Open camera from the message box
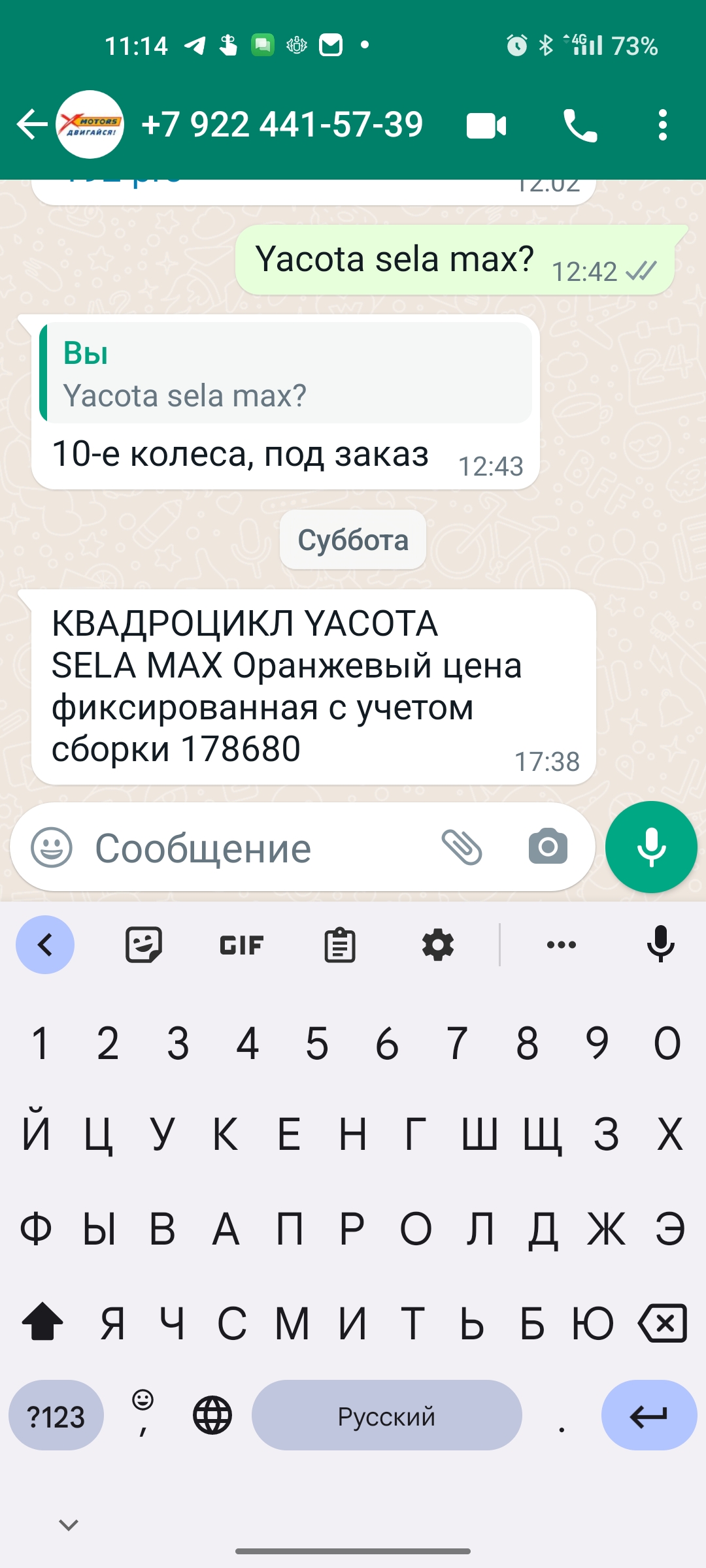 [548, 847]
